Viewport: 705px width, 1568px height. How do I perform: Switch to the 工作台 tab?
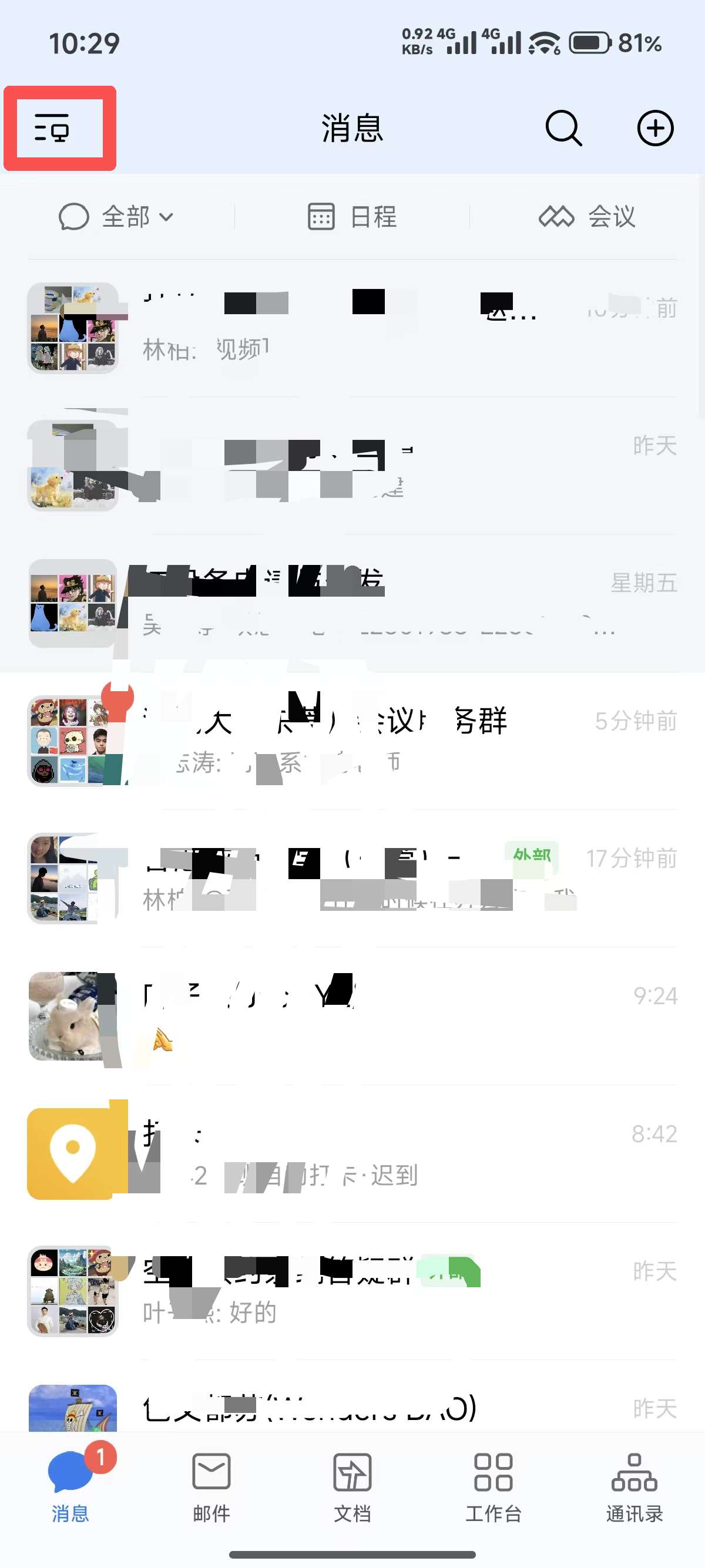point(493,1486)
